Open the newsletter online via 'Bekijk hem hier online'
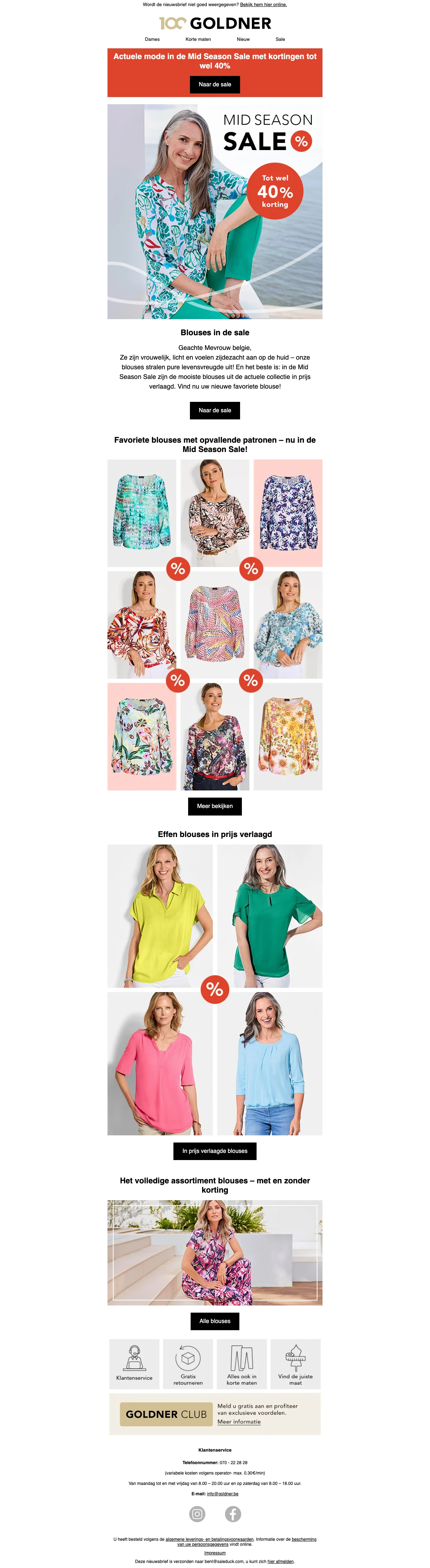 (x=263, y=4)
